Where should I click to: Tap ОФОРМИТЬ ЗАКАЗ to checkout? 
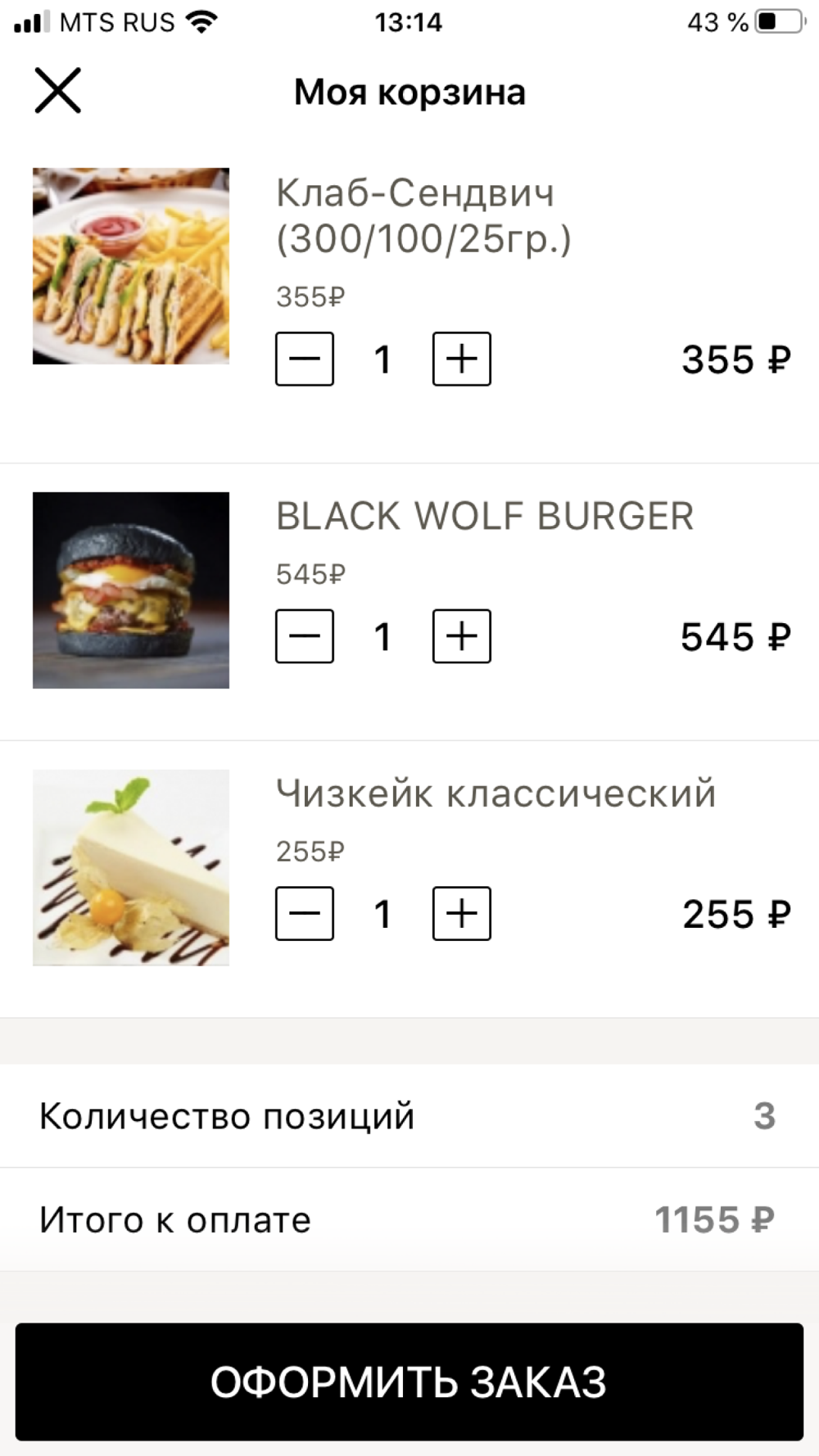(x=409, y=1381)
